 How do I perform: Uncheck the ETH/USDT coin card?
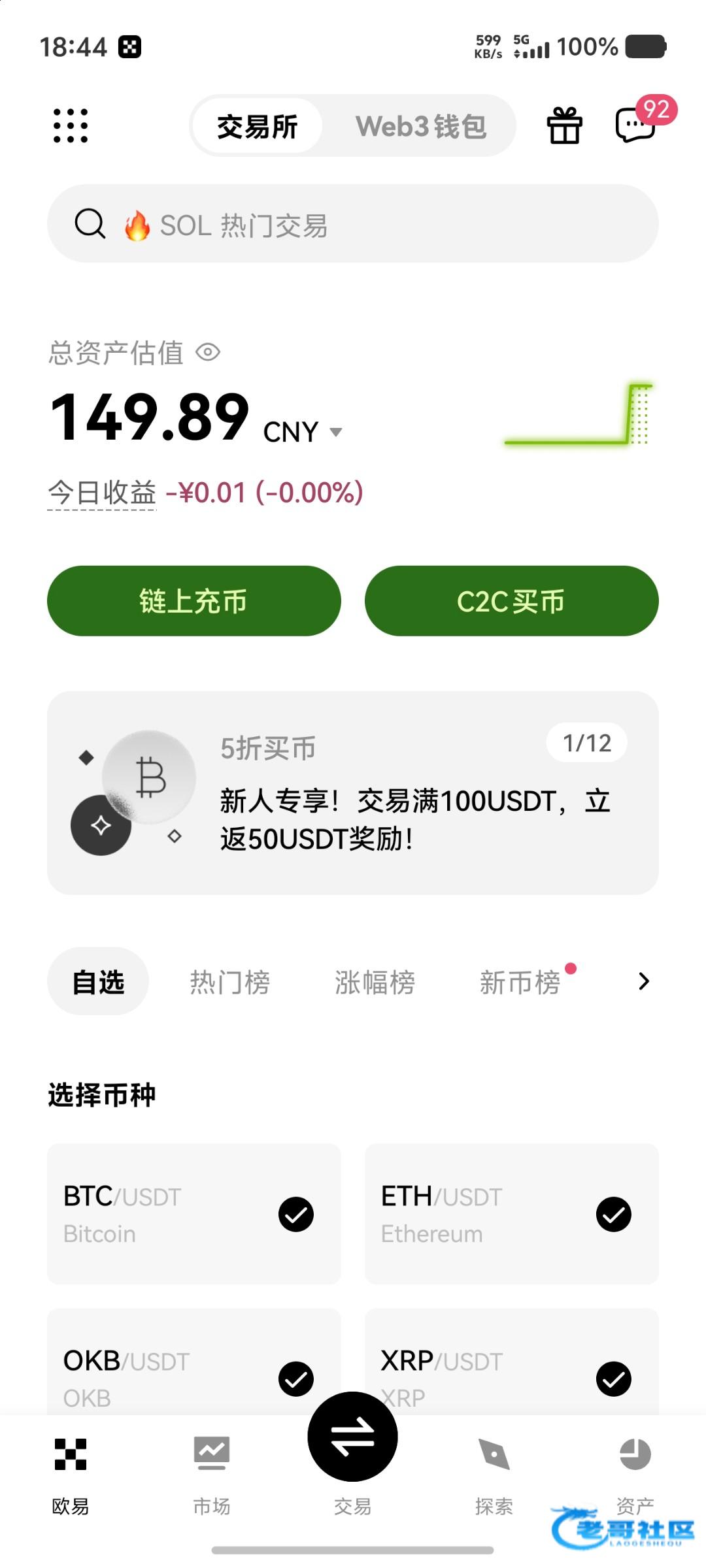[613, 1215]
